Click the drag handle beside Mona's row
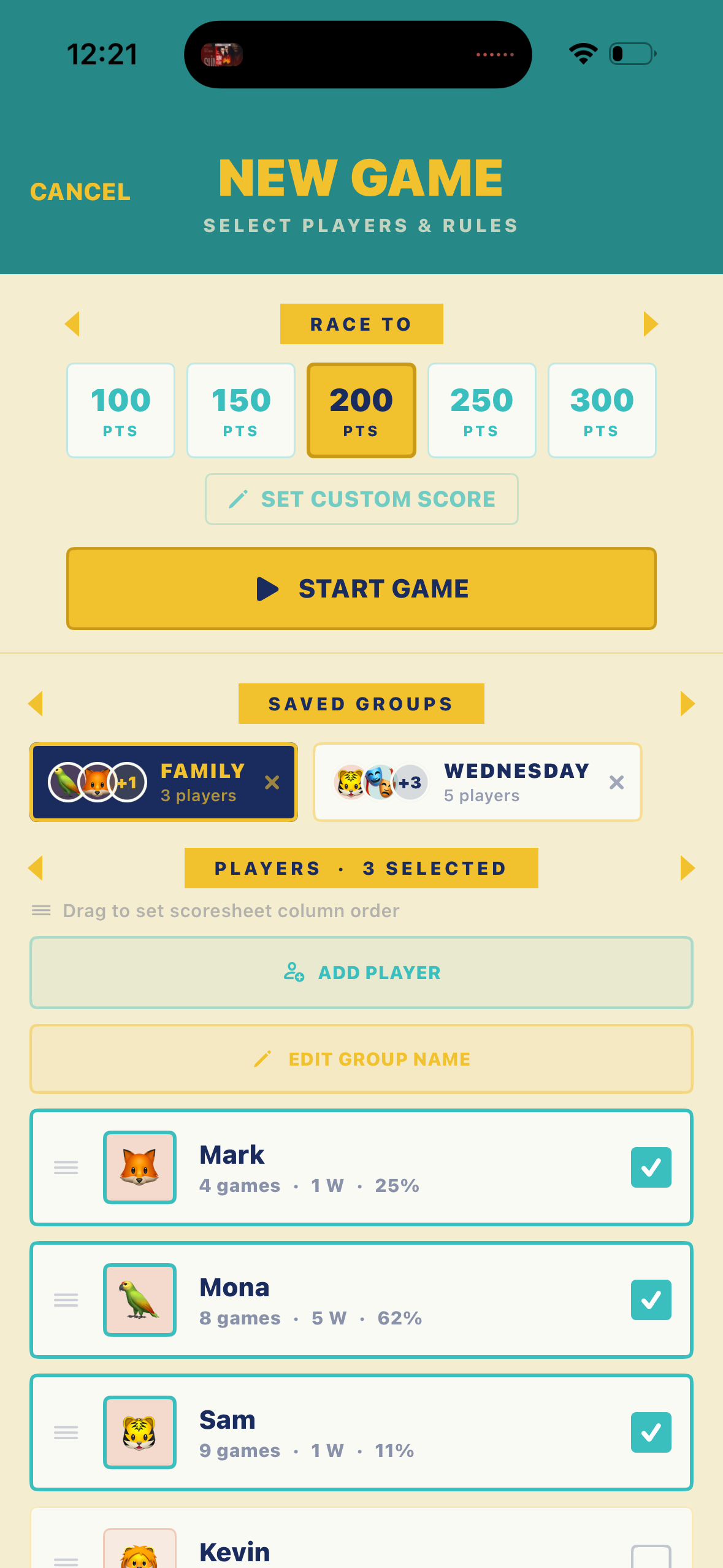Image resolution: width=723 pixels, height=1568 pixels. pyautogui.click(x=66, y=1299)
